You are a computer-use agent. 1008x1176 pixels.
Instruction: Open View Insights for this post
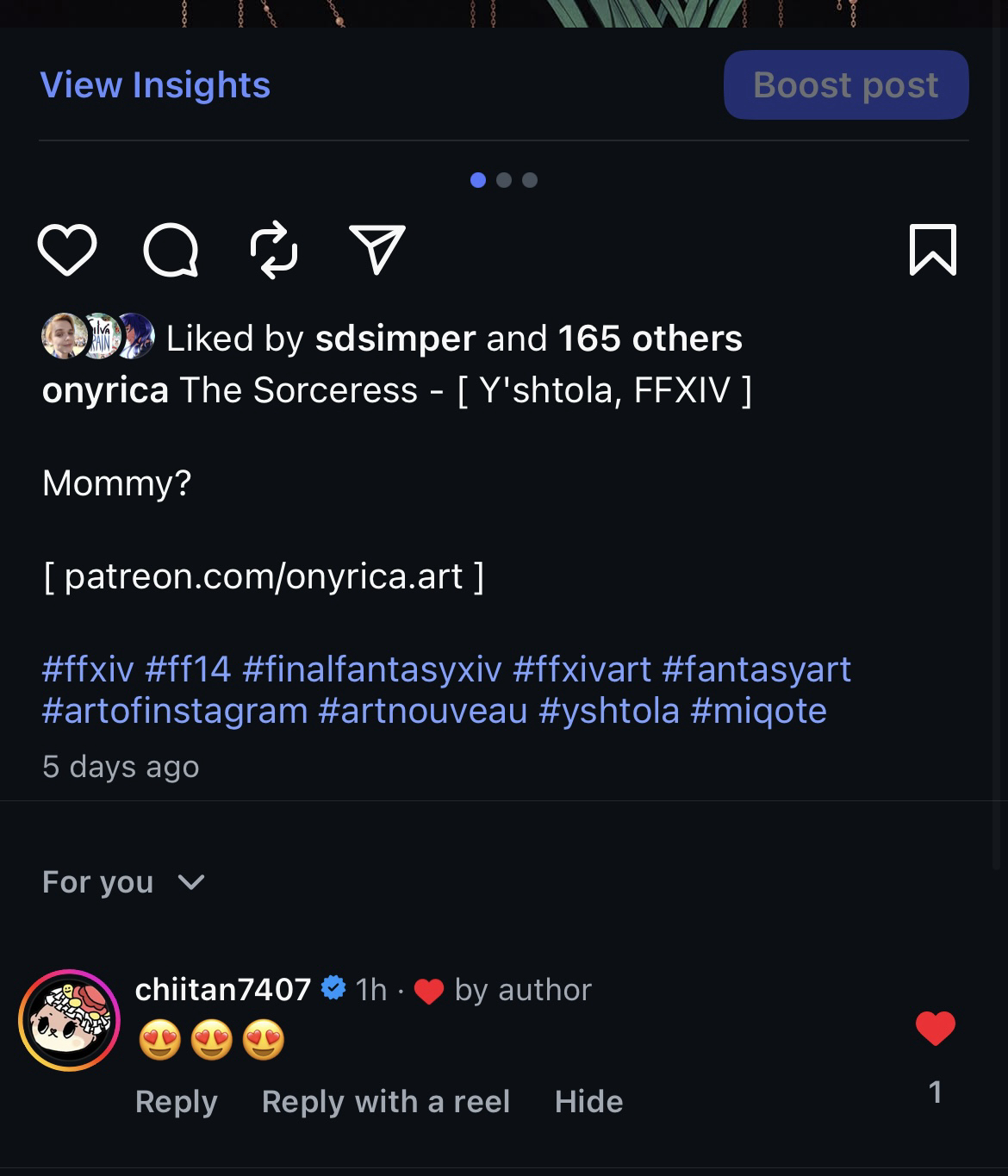[x=155, y=85]
